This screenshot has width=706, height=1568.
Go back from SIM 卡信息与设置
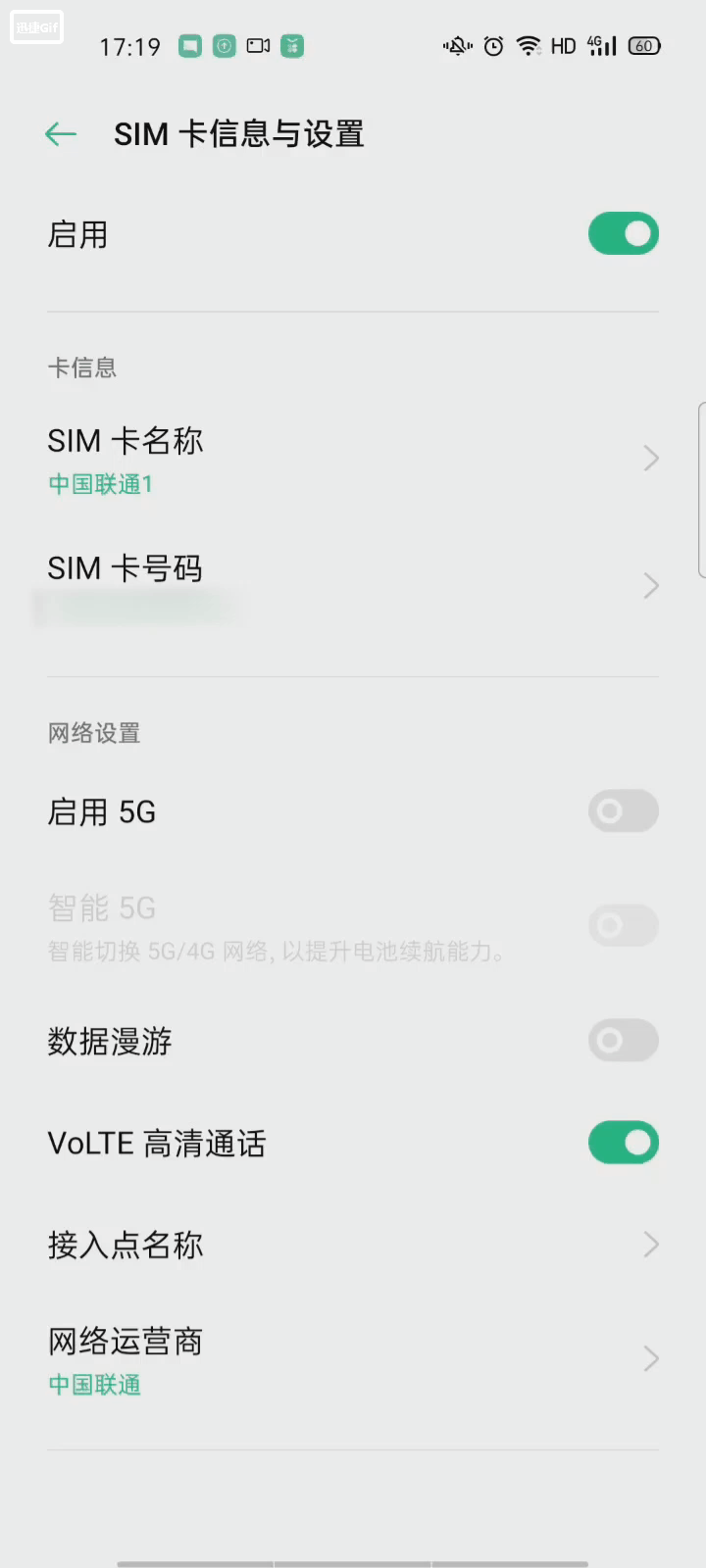tap(61, 134)
